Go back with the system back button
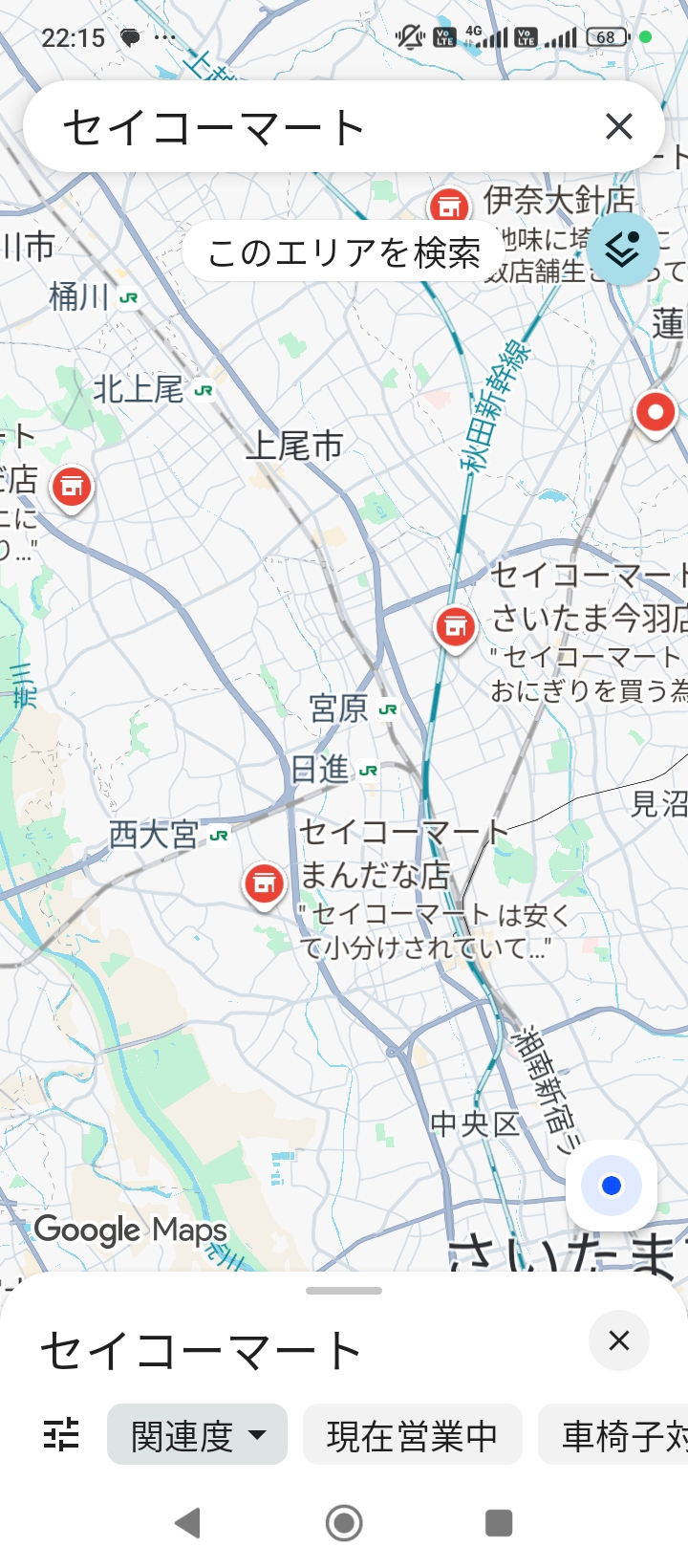The height and width of the screenshot is (1568, 688). [188, 1522]
